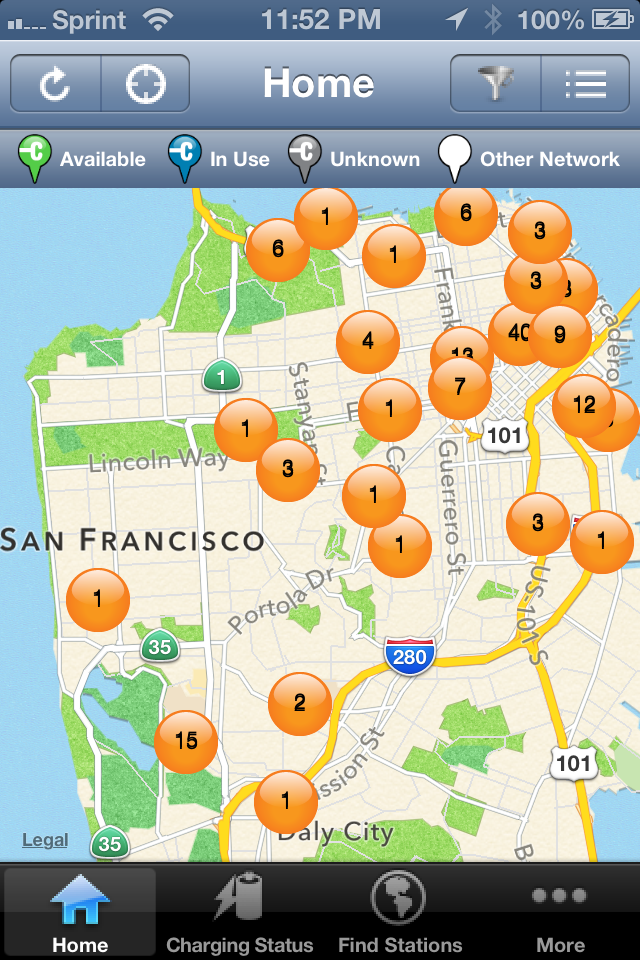Tap the cluster marker showing 15 stations

click(x=186, y=741)
